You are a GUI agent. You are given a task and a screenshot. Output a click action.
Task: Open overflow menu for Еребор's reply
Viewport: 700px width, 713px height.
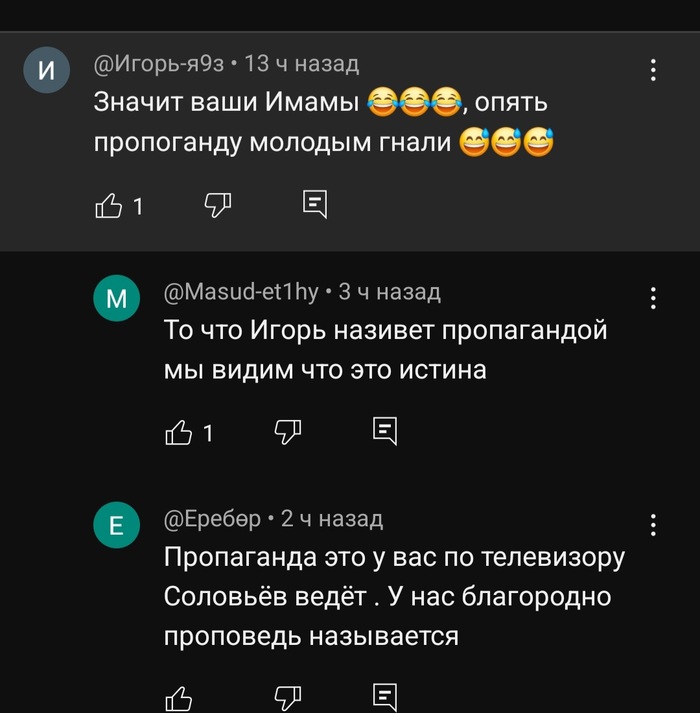pos(653,525)
